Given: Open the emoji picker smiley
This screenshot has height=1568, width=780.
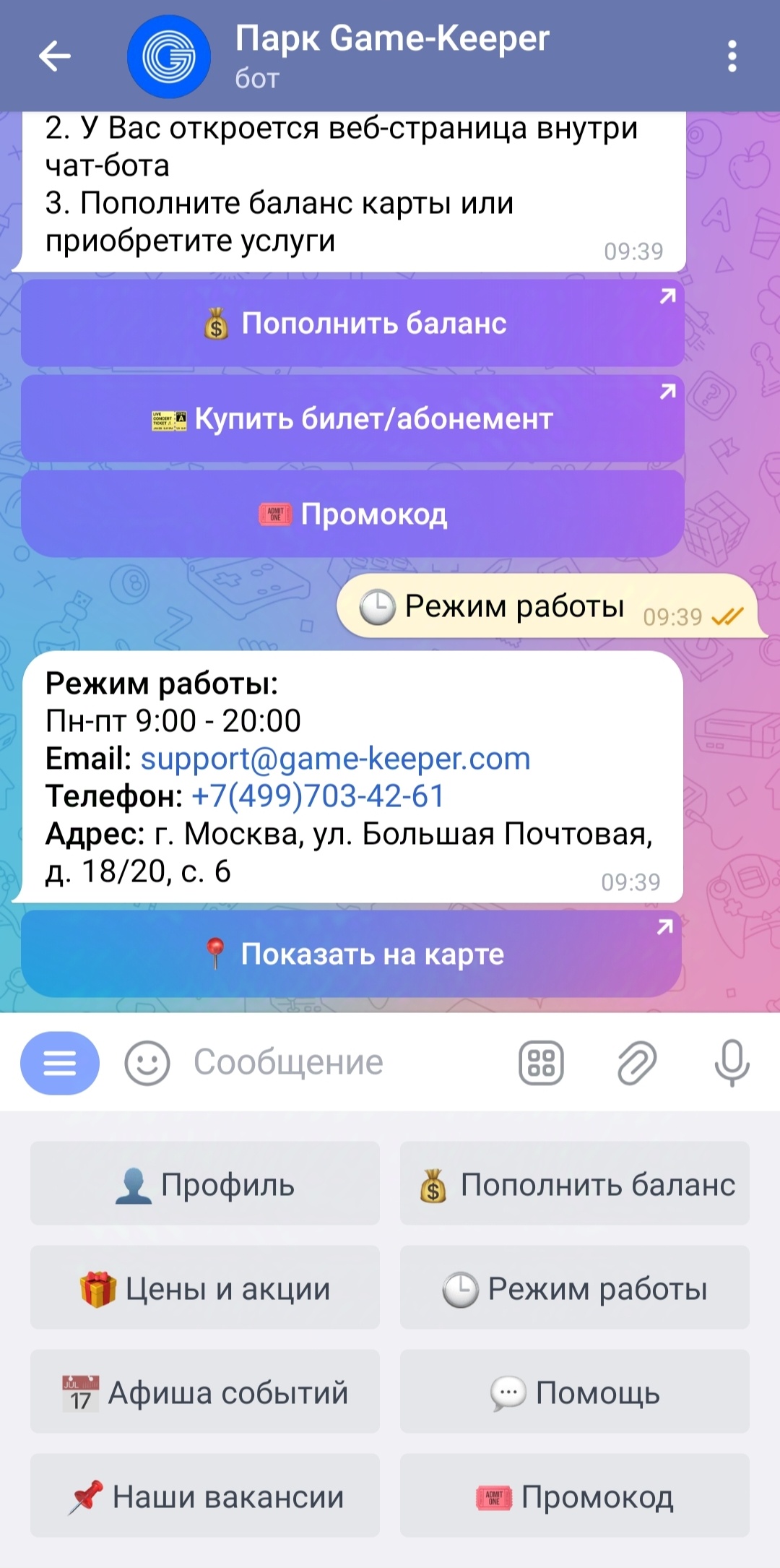Looking at the screenshot, I should click(x=147, y=1063).
